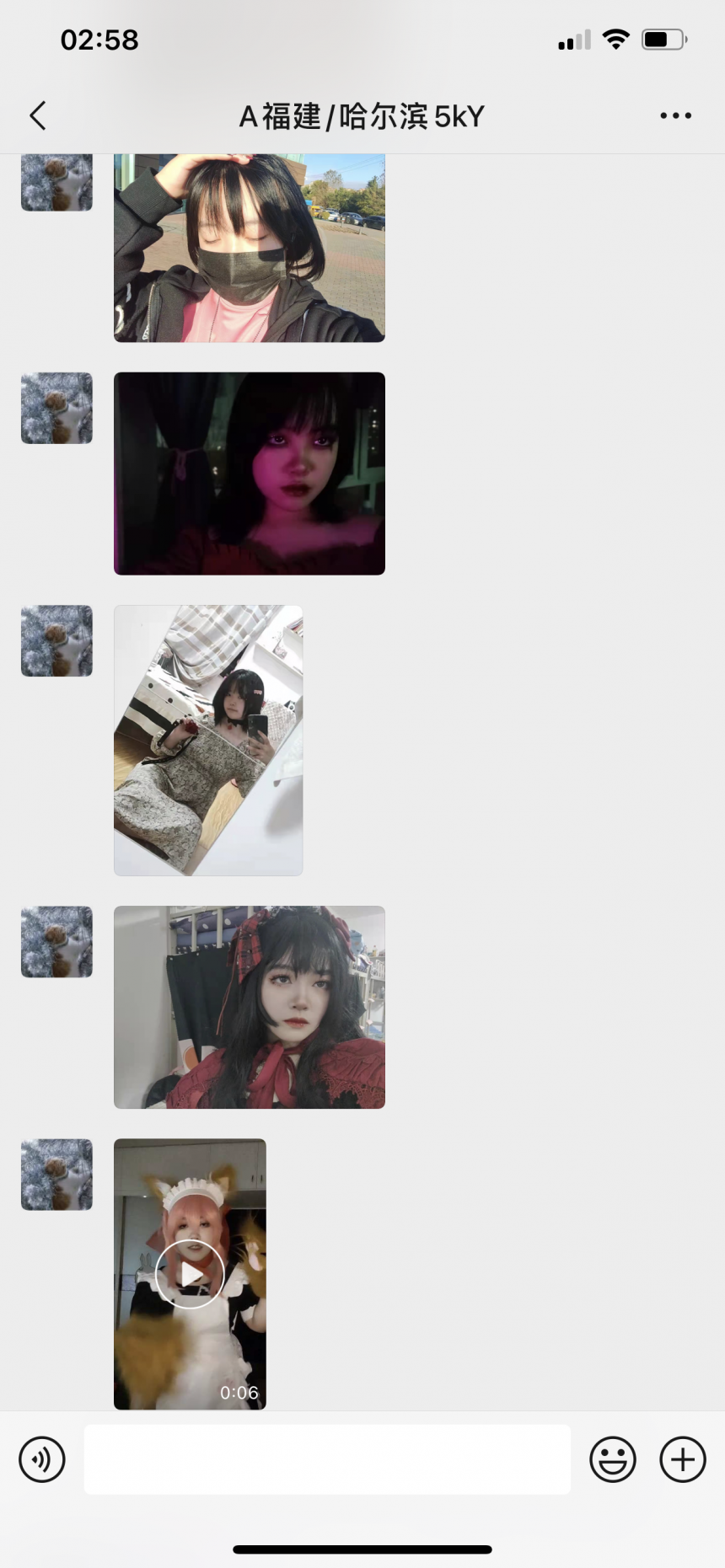The height and width of the screenshot is (1568, 725).
Task: Open the tilted mirror selfie photo
Action: tap(208, 740)
